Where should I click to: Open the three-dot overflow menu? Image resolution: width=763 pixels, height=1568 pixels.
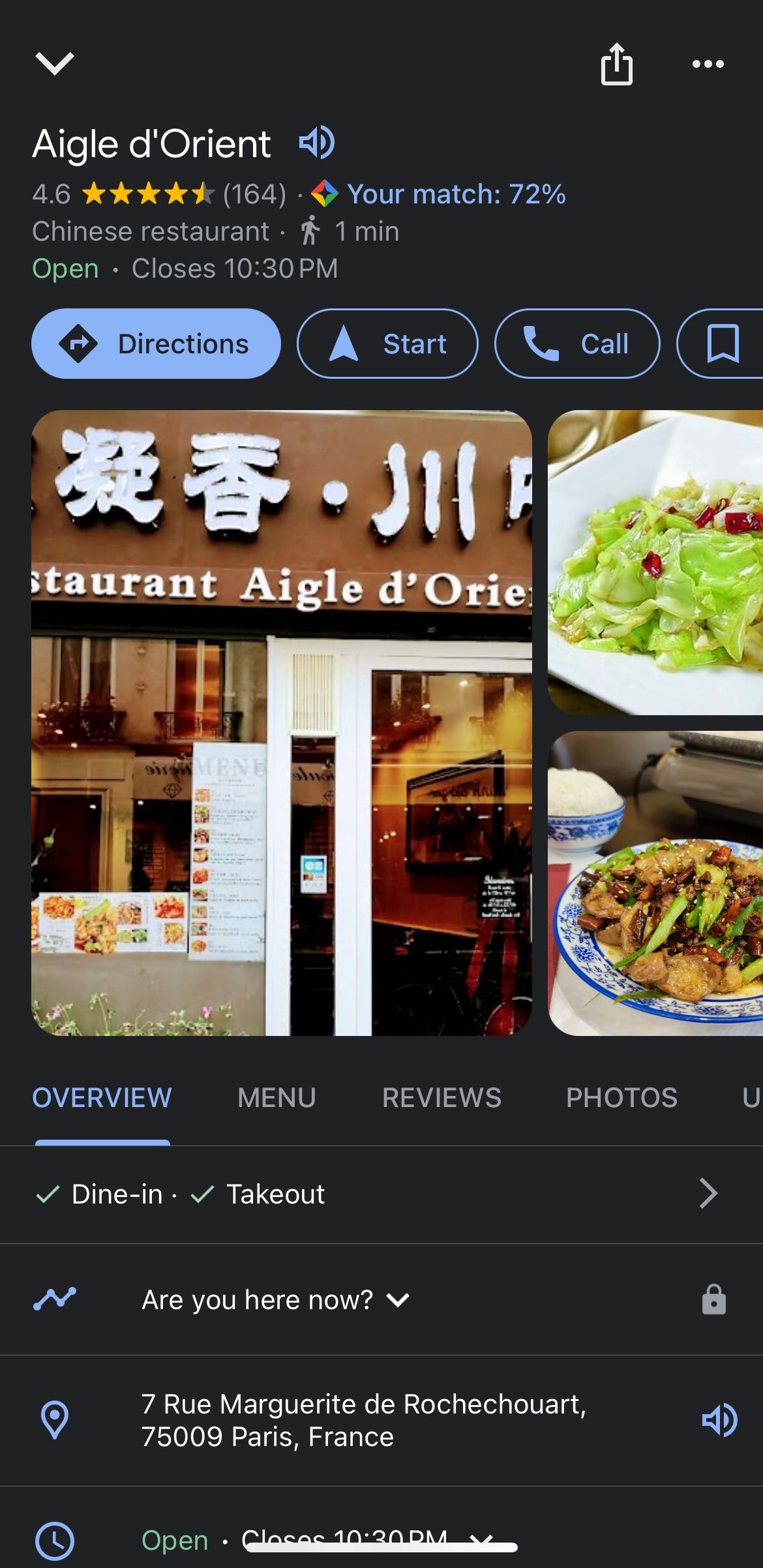tap(708, 64)
